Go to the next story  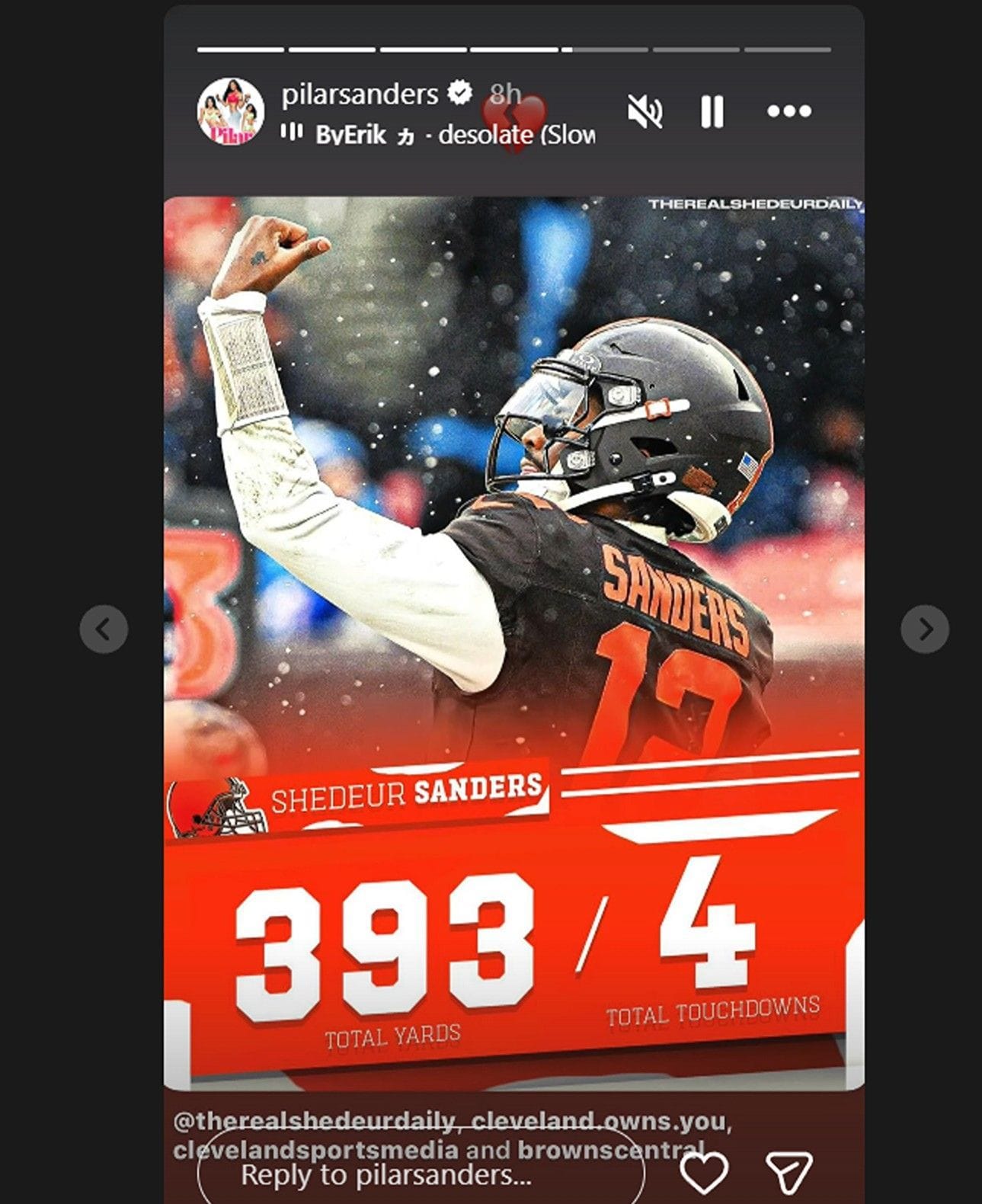click(x=924, y=629)
